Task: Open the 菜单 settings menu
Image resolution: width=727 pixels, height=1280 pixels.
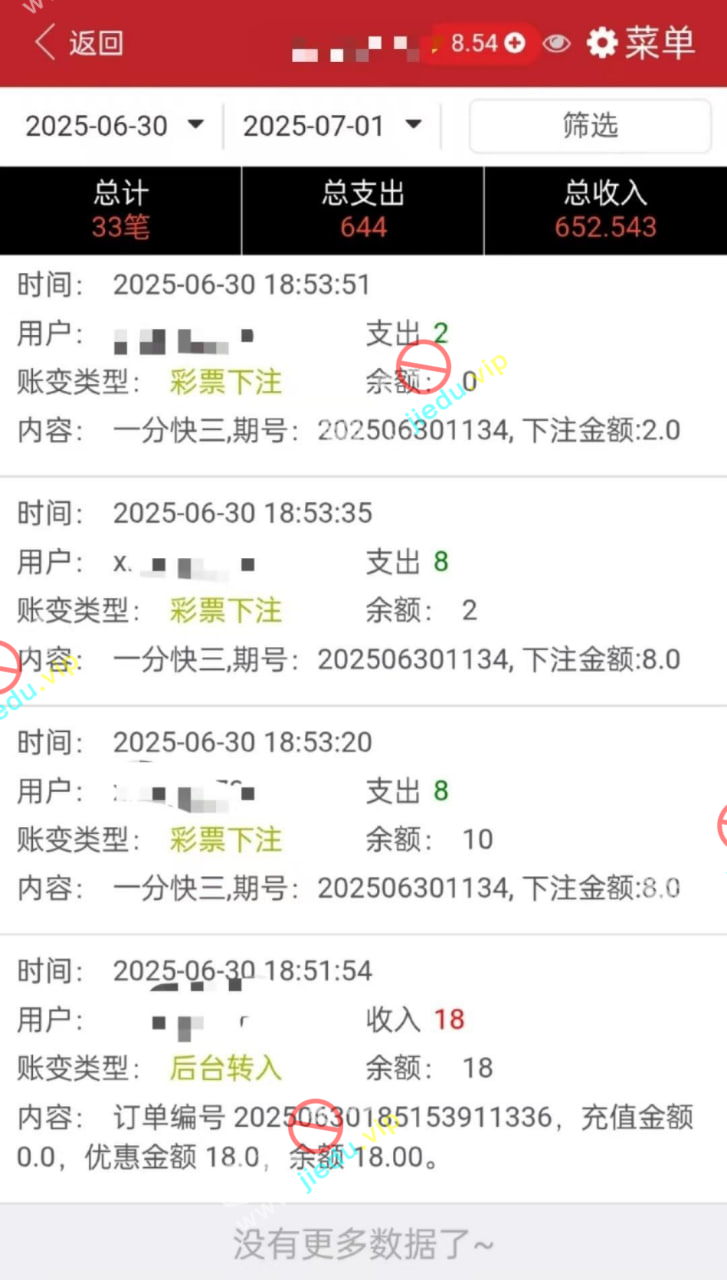Action: (x=641, y=43)
